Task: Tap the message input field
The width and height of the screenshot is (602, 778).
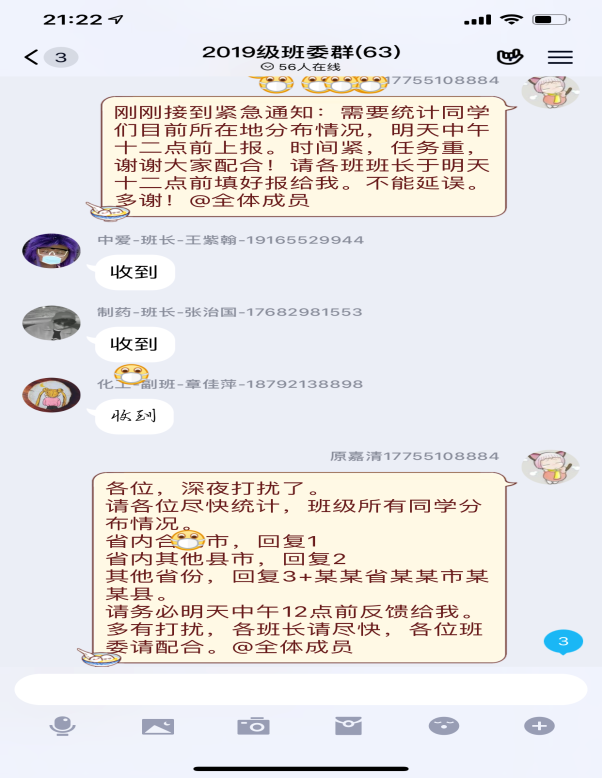Action: 300,689
